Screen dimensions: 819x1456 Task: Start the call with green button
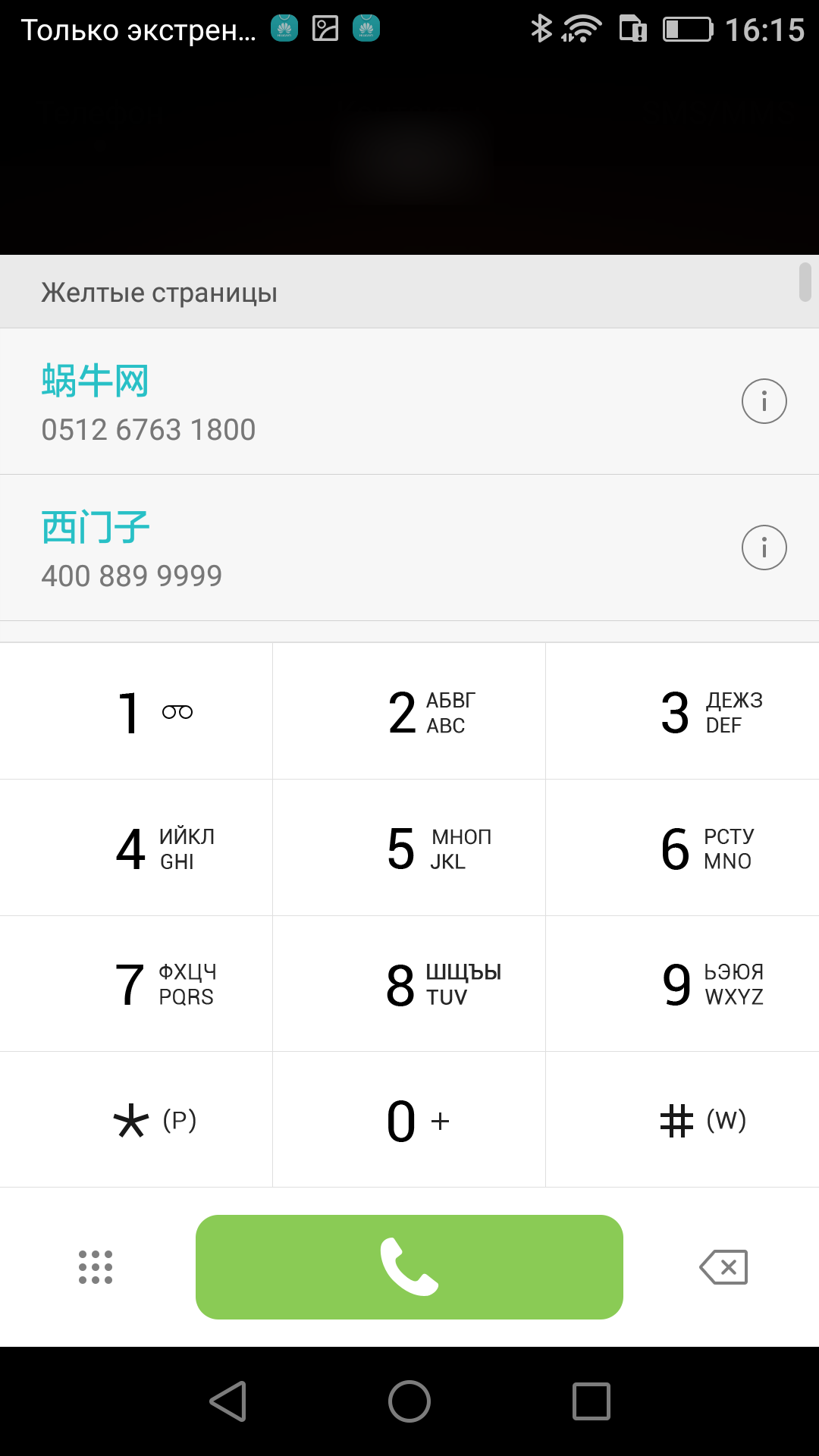[409, 1266]
